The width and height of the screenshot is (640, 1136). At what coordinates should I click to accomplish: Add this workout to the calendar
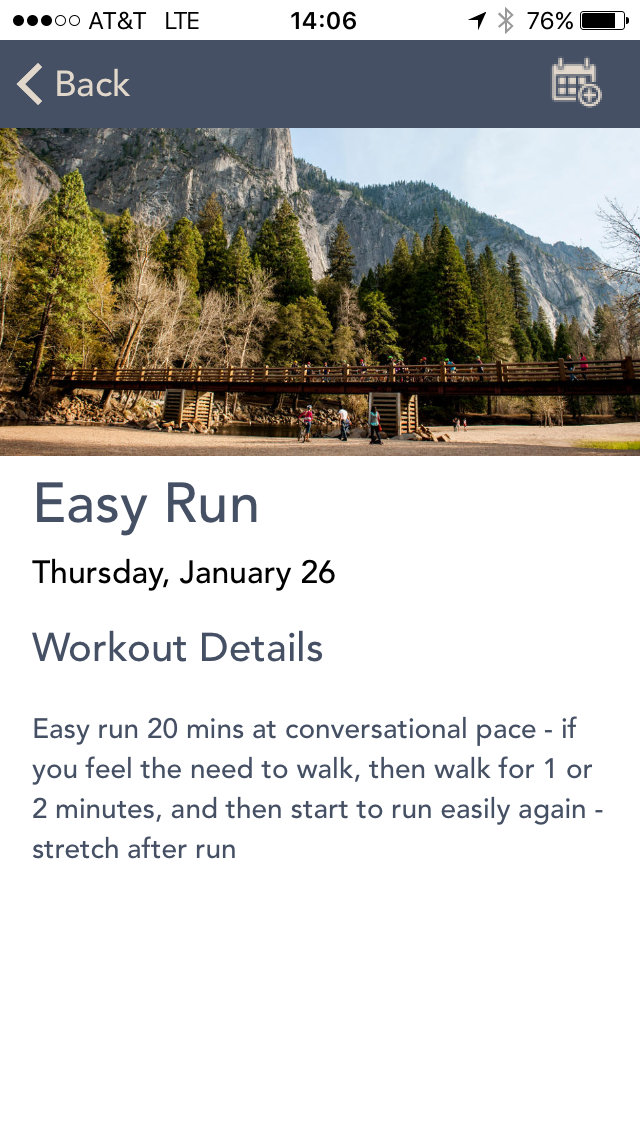(x=576, y=83)
